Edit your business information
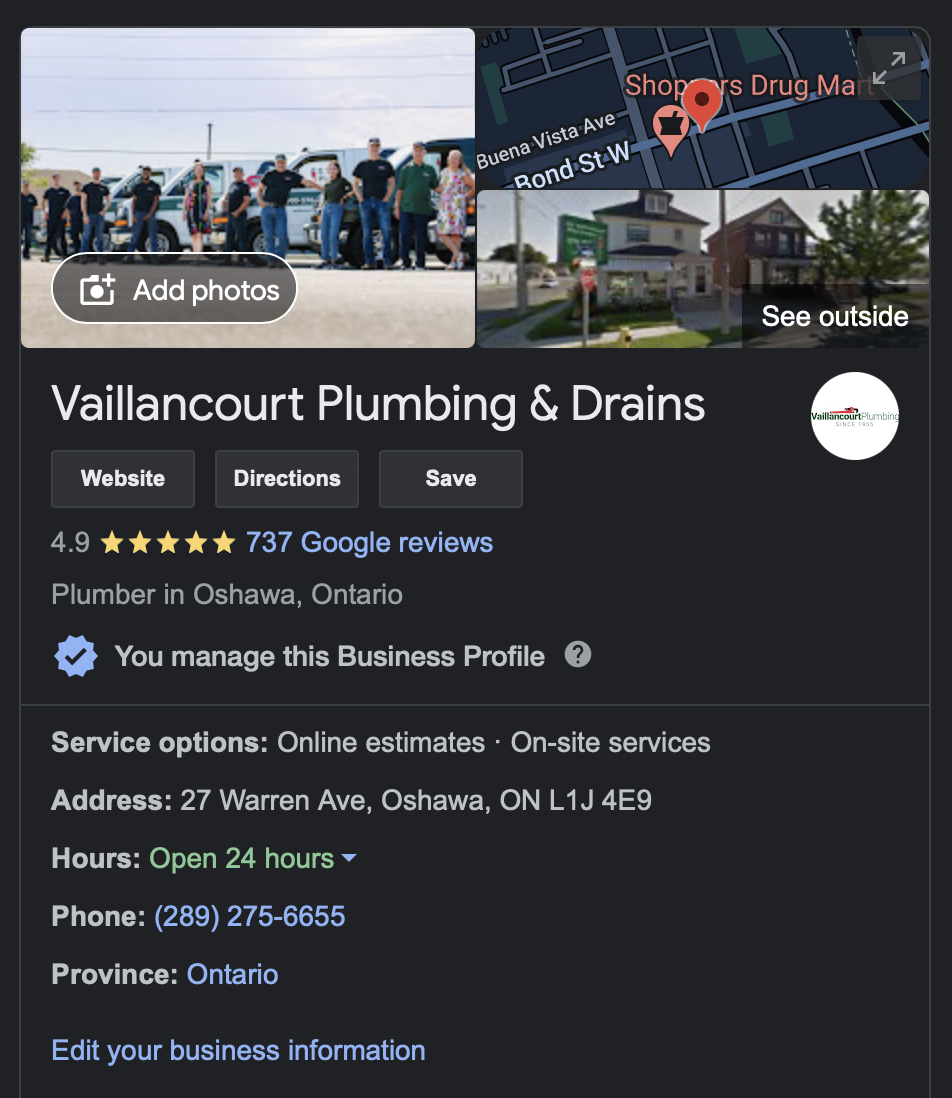The image size is (952, 1098). 238,1050
